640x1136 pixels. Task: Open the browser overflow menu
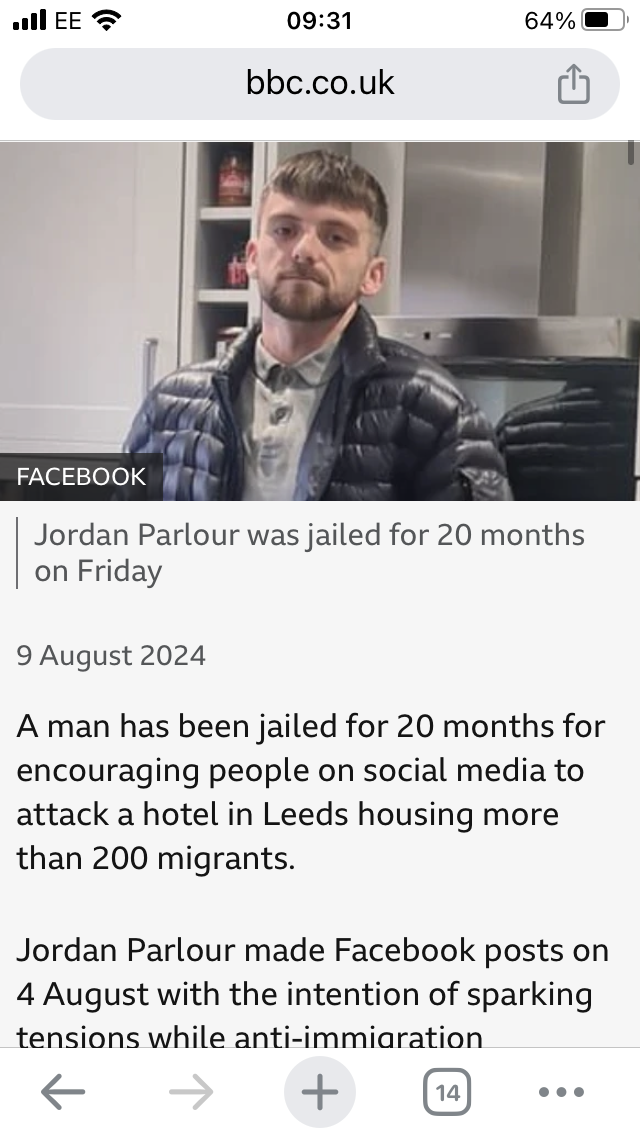(561, 1092)
